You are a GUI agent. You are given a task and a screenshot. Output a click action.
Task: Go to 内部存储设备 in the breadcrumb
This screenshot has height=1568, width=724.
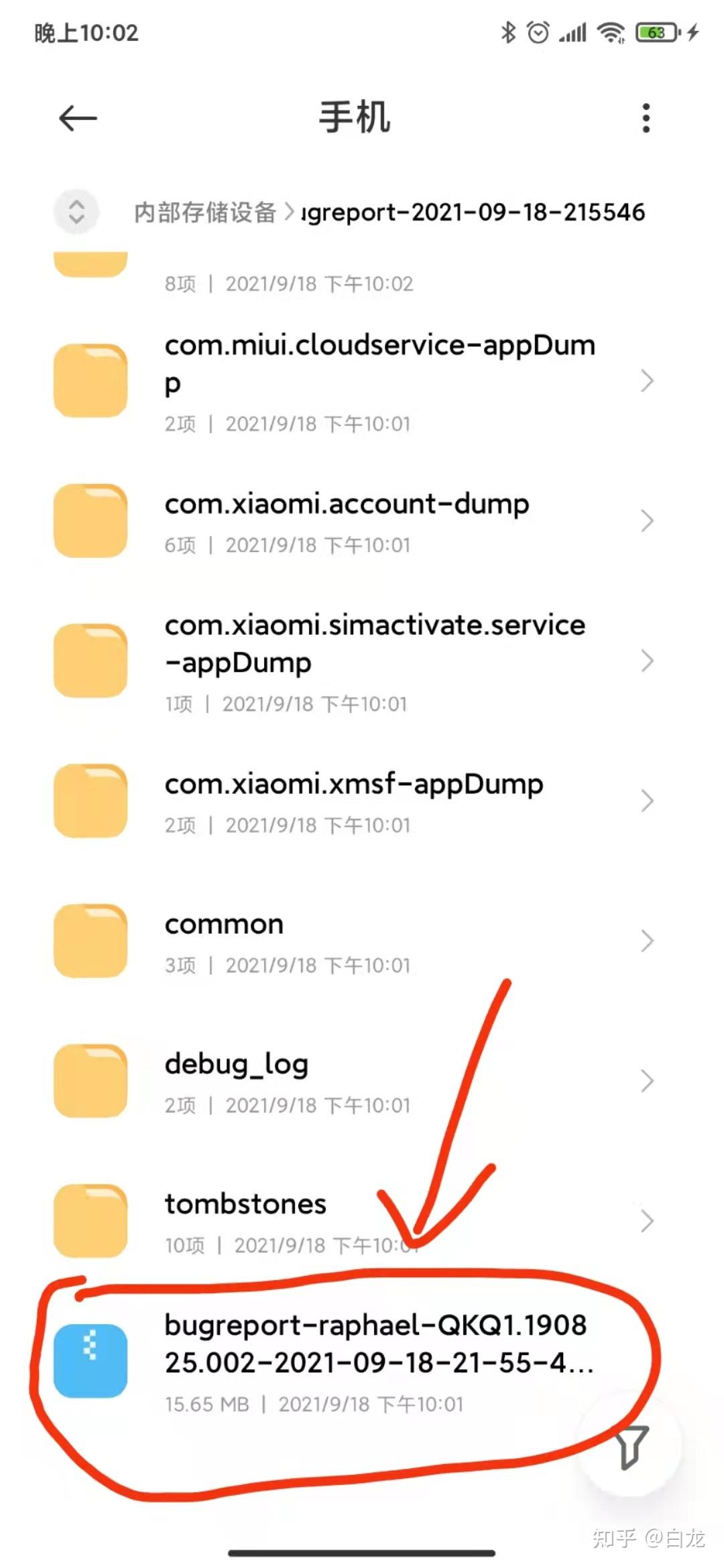[x=205, y=212]
